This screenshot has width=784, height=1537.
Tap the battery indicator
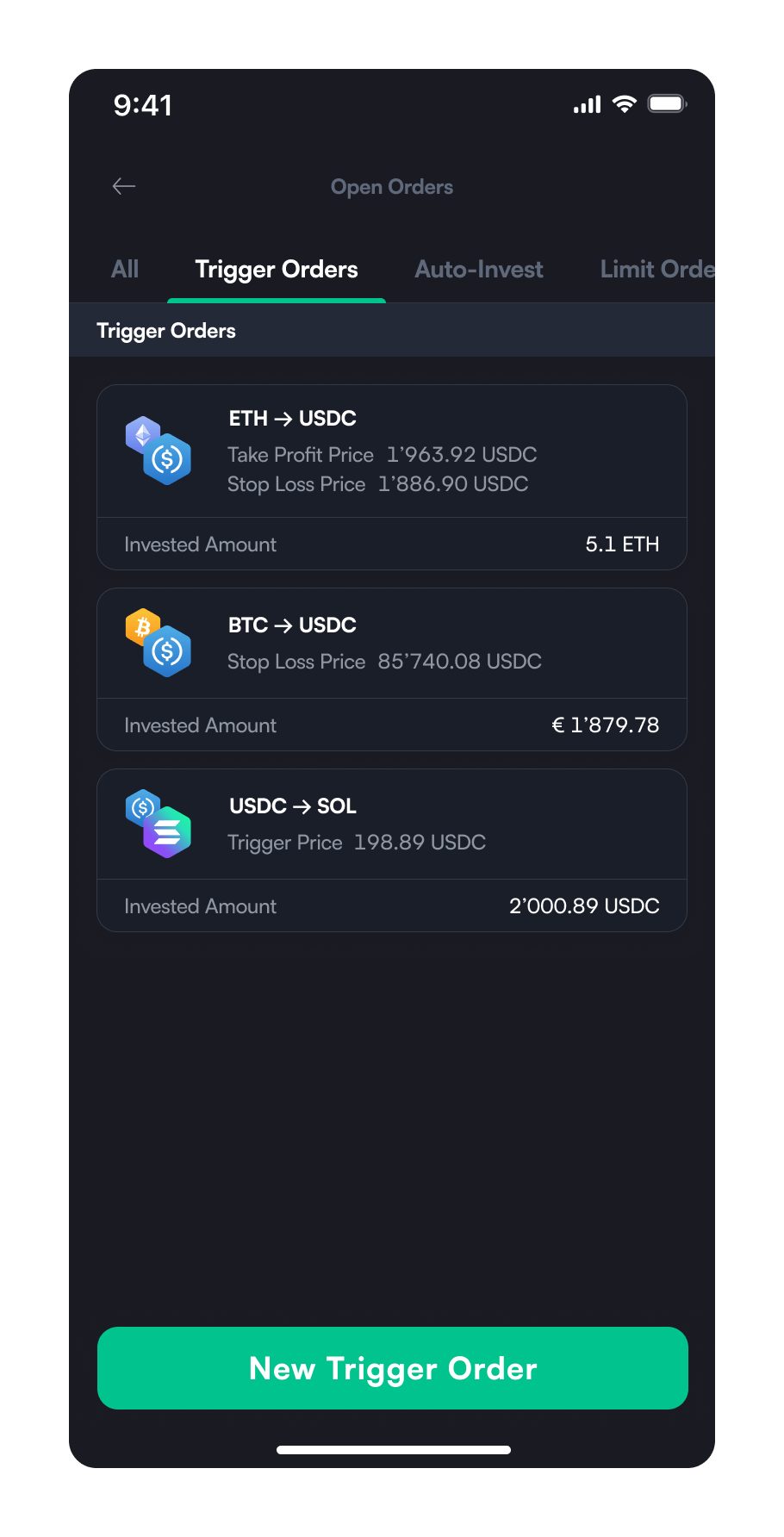[x=666, y=103]
